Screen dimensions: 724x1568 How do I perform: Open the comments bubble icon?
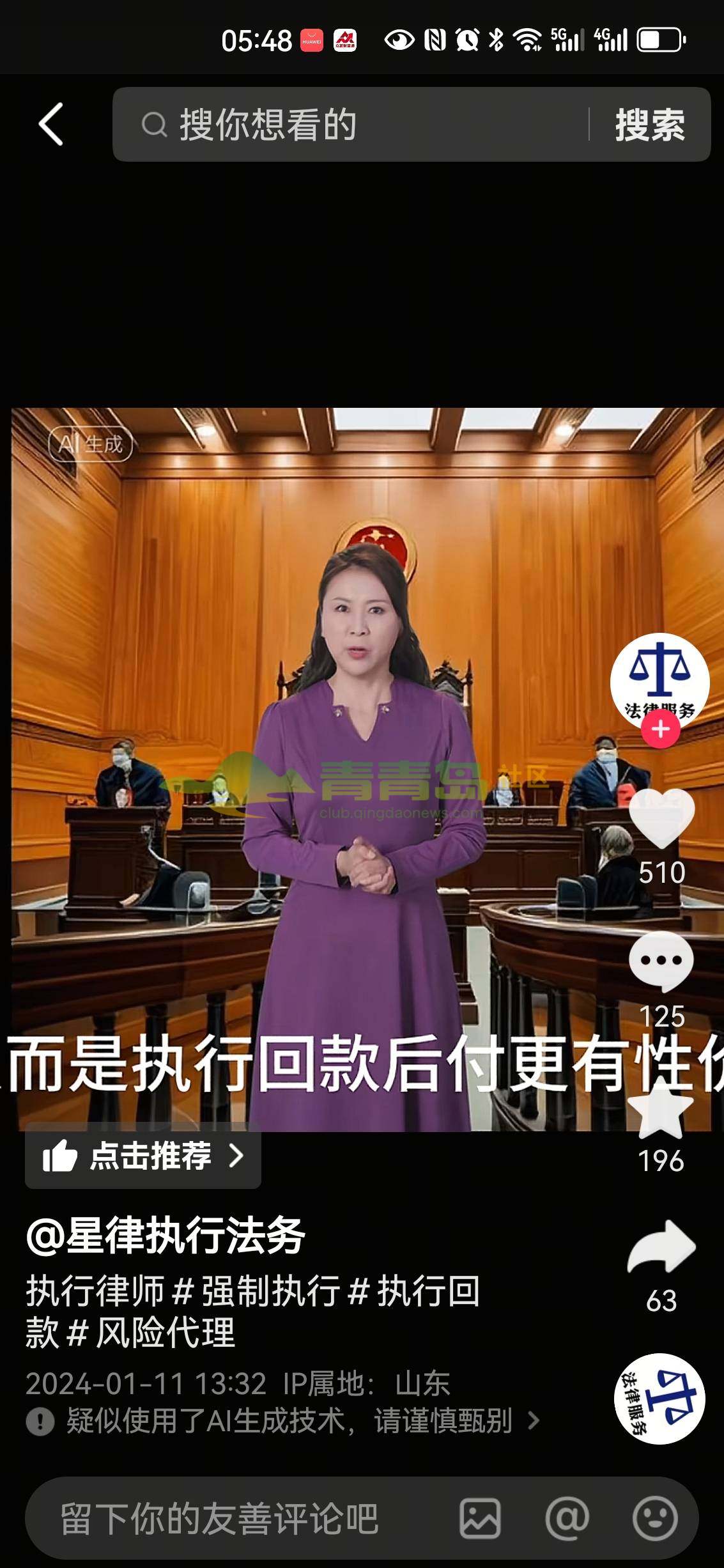(x=661, y=961)
